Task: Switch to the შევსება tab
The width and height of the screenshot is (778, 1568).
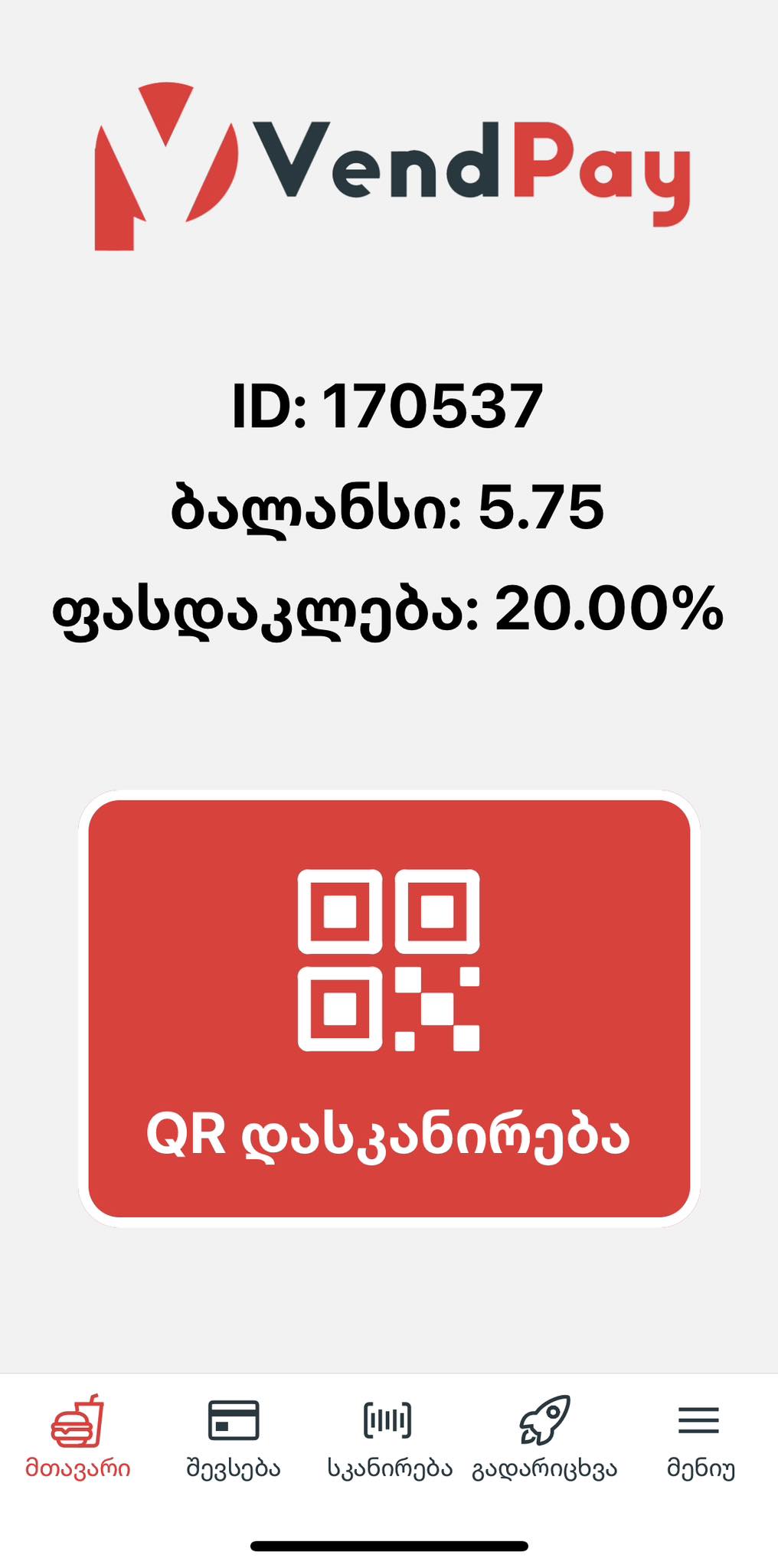Action: pyautogui.click(x=234, y=1436)
